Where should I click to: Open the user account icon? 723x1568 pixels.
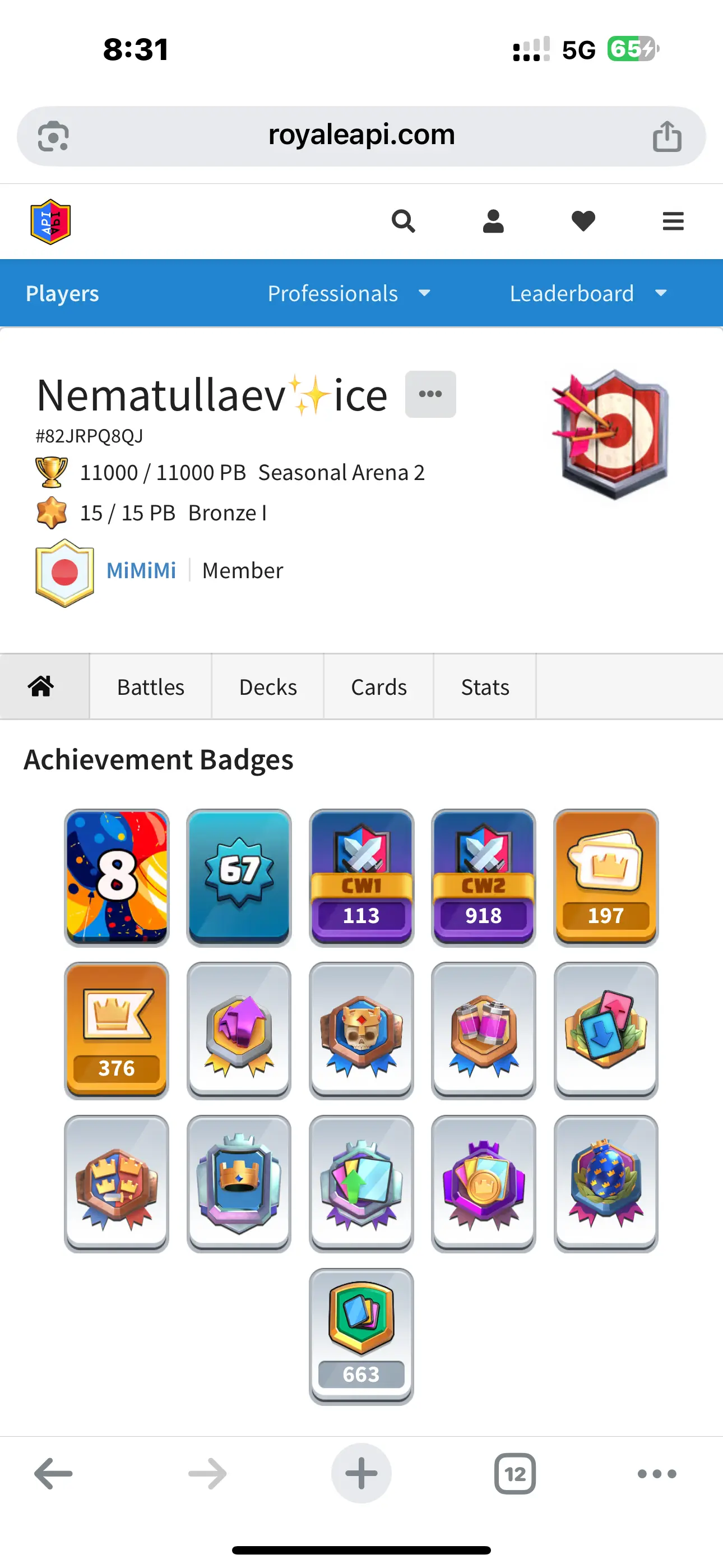pos(493,222)
